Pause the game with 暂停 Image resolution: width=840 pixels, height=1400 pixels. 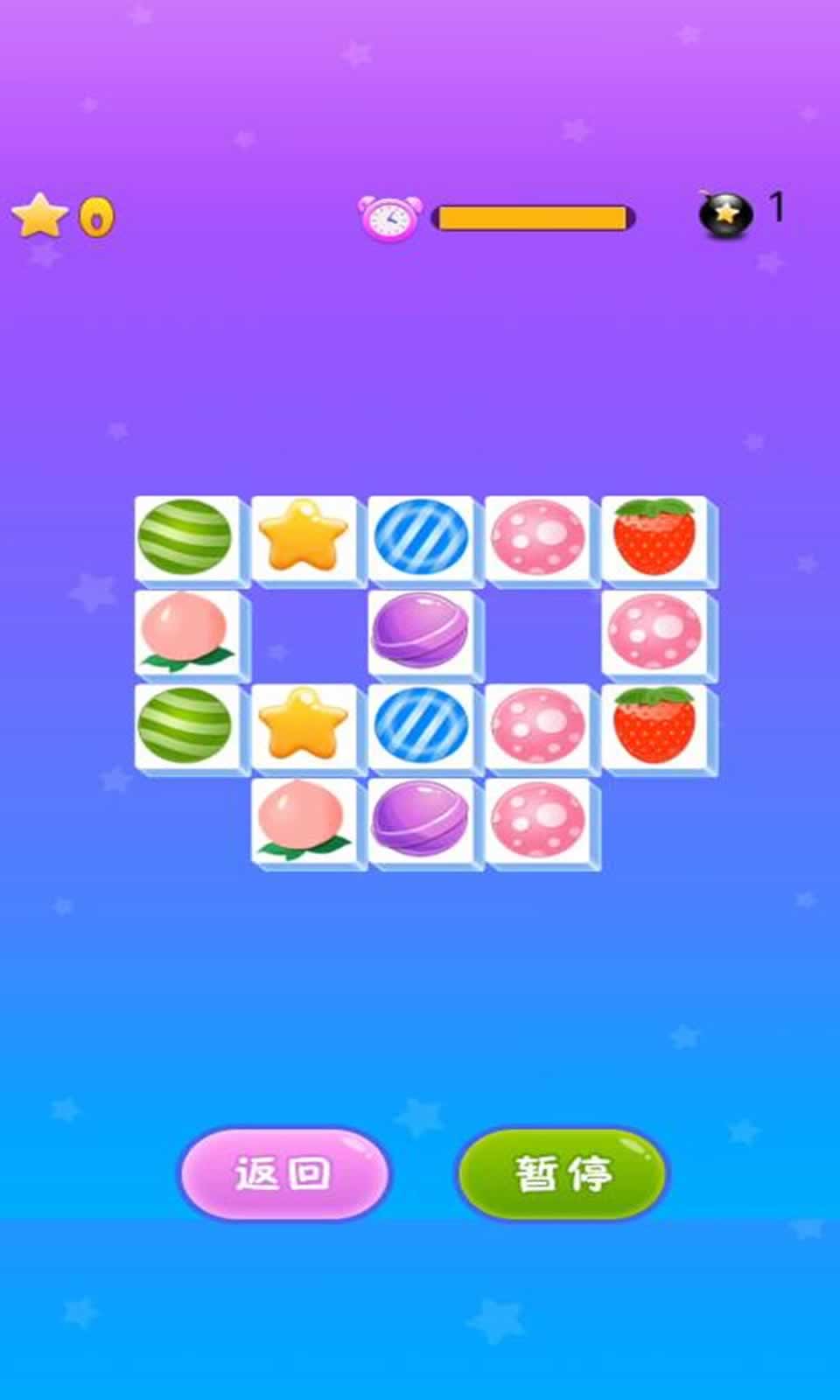tap(563, 1173)
